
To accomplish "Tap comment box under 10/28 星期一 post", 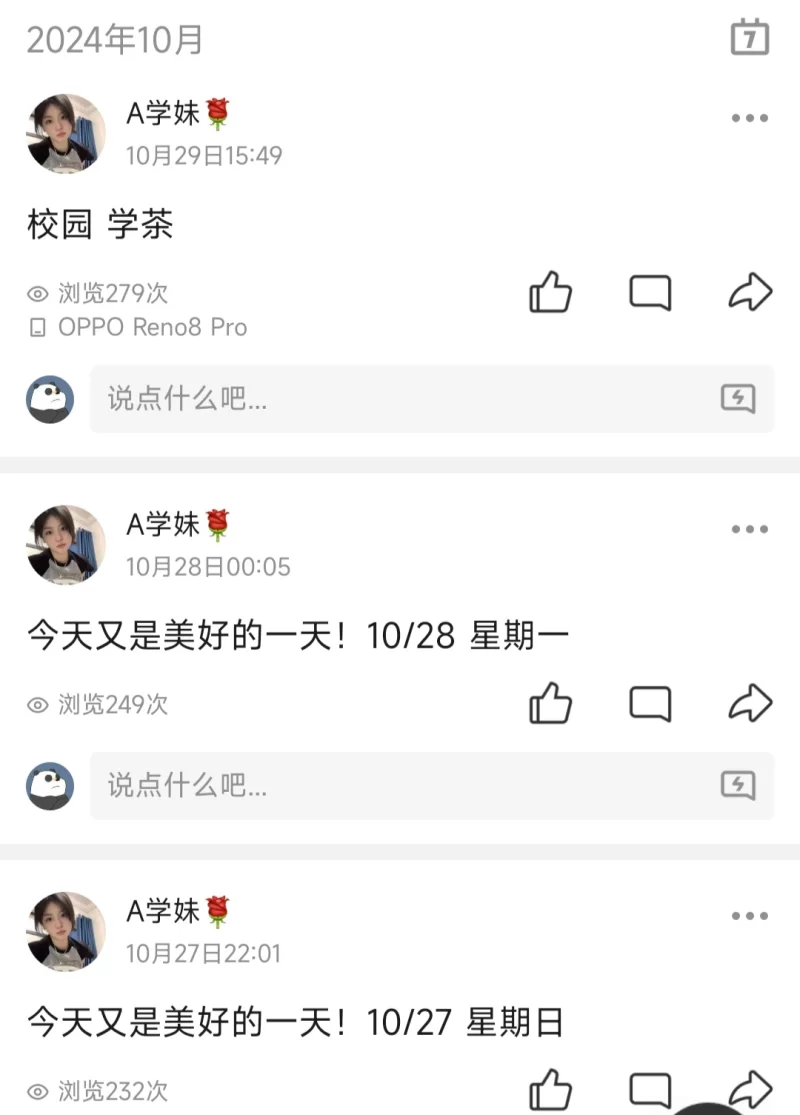I will [400, 786].
